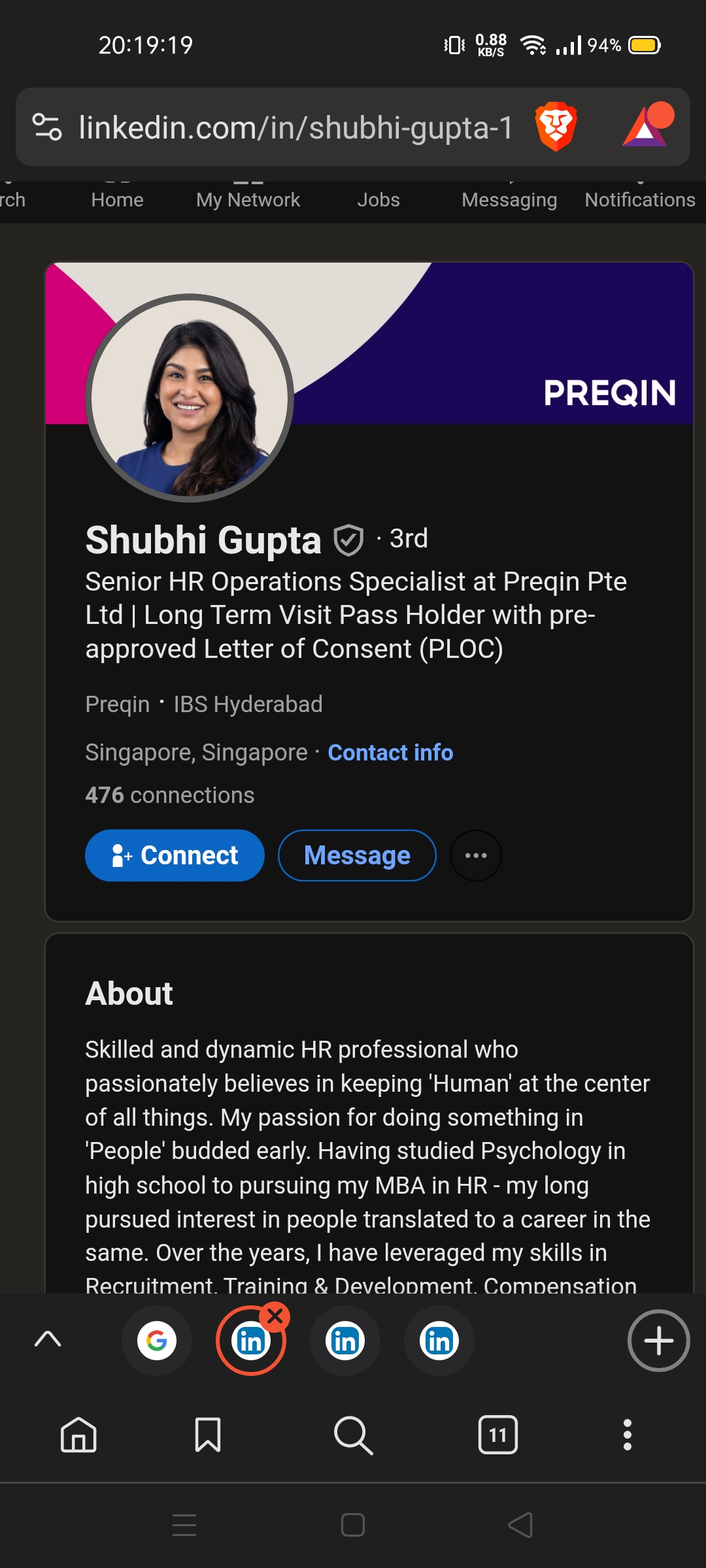Screen dimensions: 706x1568
Task: Open the Notifications tab
Action: pyautogui.click(x=640, y=199)
